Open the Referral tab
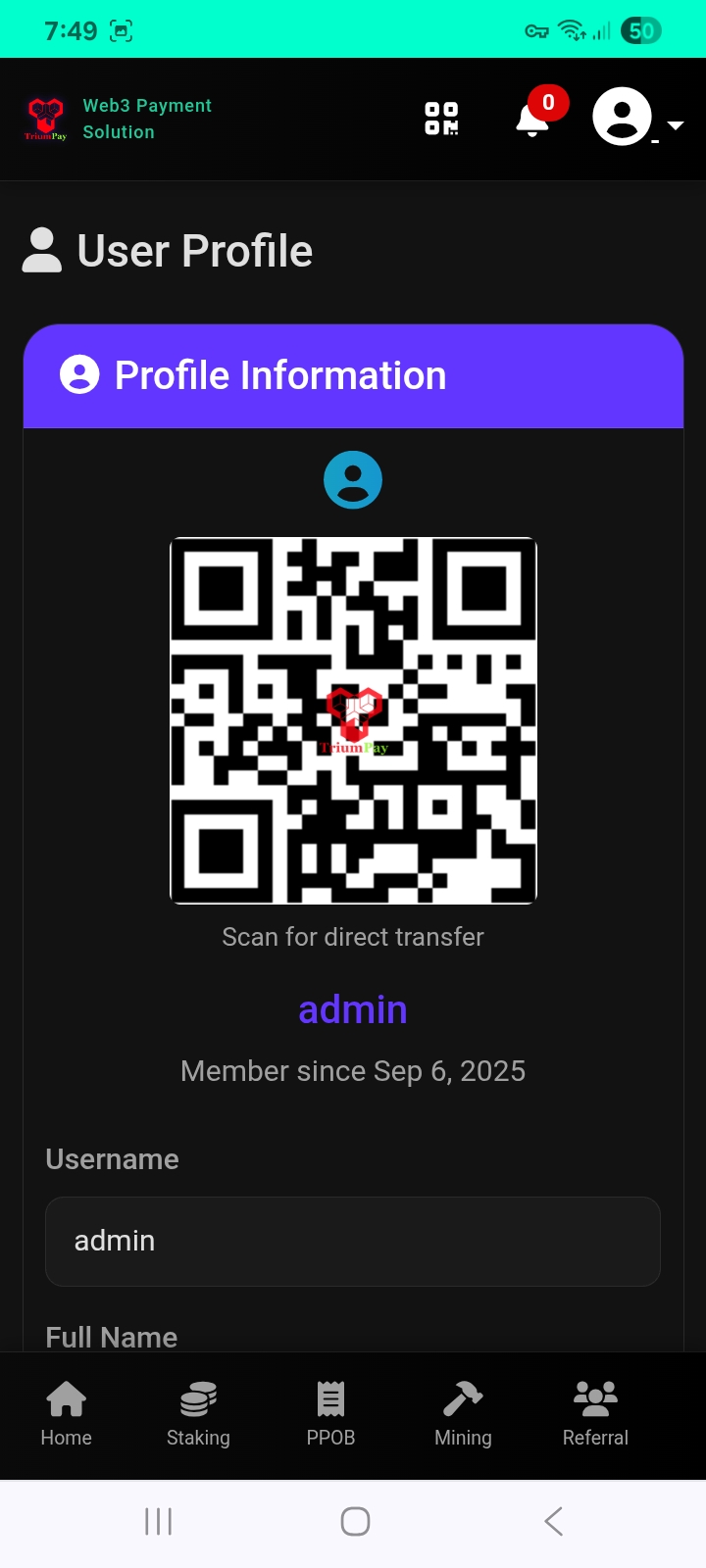 [x=595, y=1414]
